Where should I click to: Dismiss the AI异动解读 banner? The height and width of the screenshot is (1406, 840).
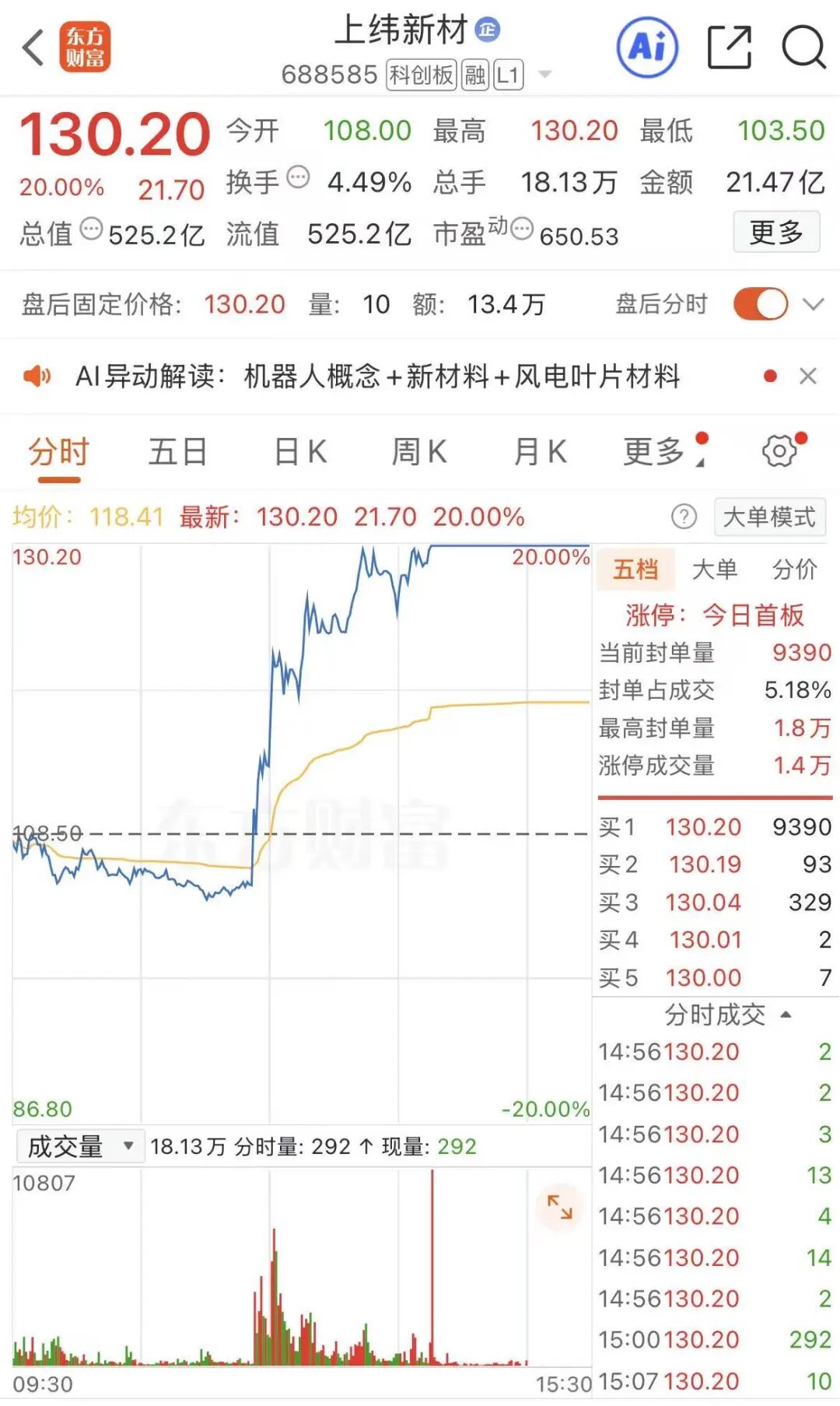(x=808, y=377)
